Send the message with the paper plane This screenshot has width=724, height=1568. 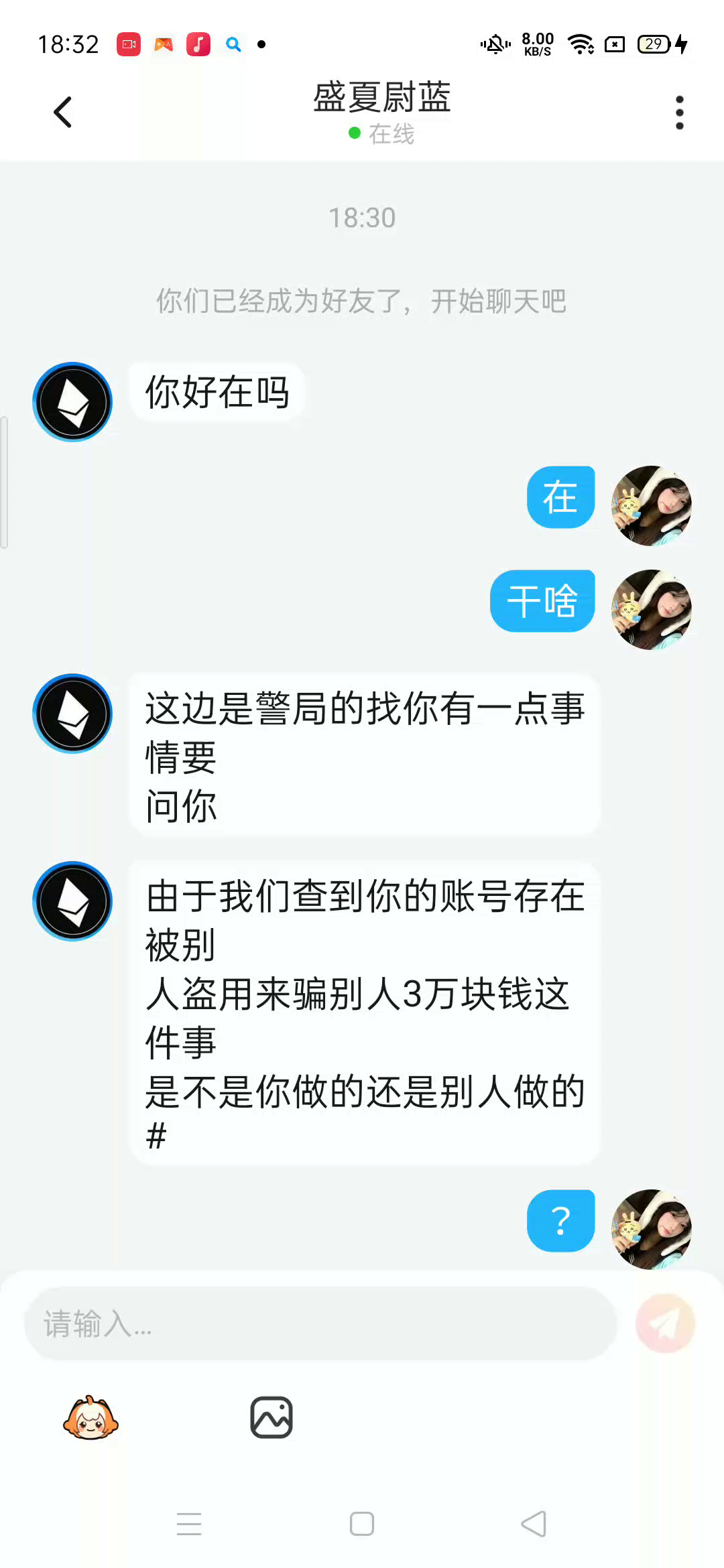(665, 1323)
